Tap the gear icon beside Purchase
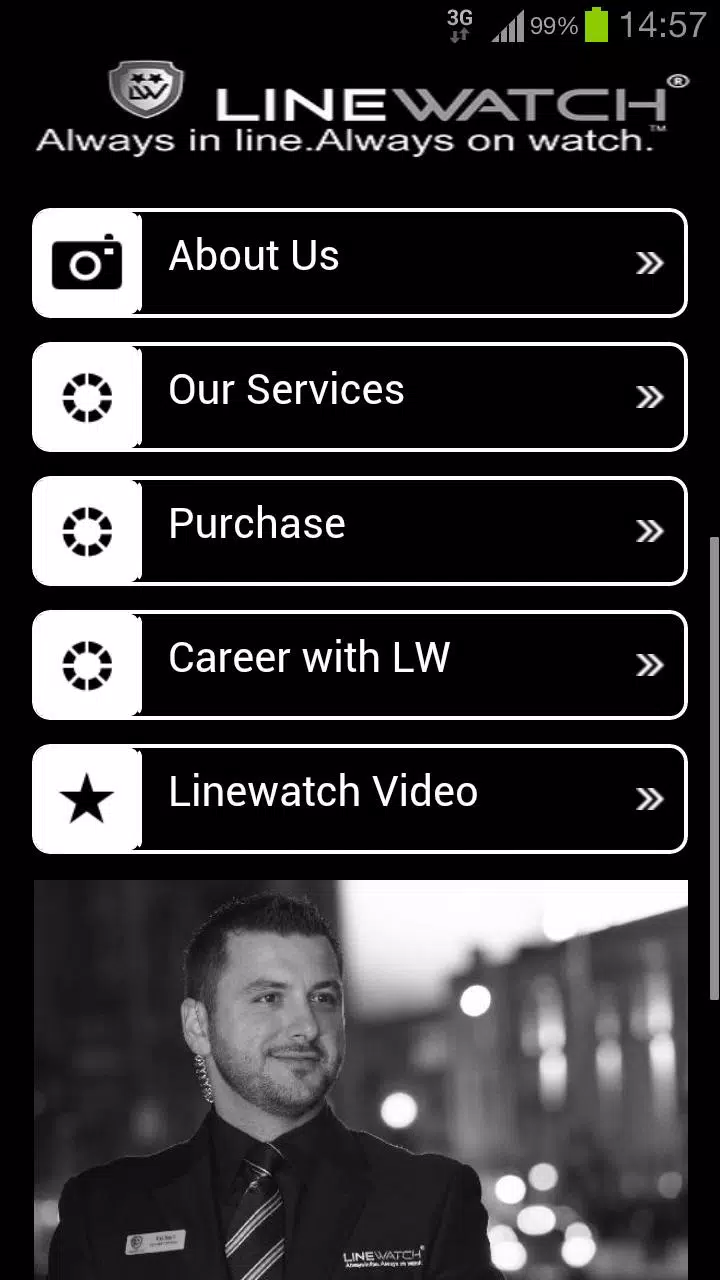This screenshot has width=720, height=1280. coord(87,530)
